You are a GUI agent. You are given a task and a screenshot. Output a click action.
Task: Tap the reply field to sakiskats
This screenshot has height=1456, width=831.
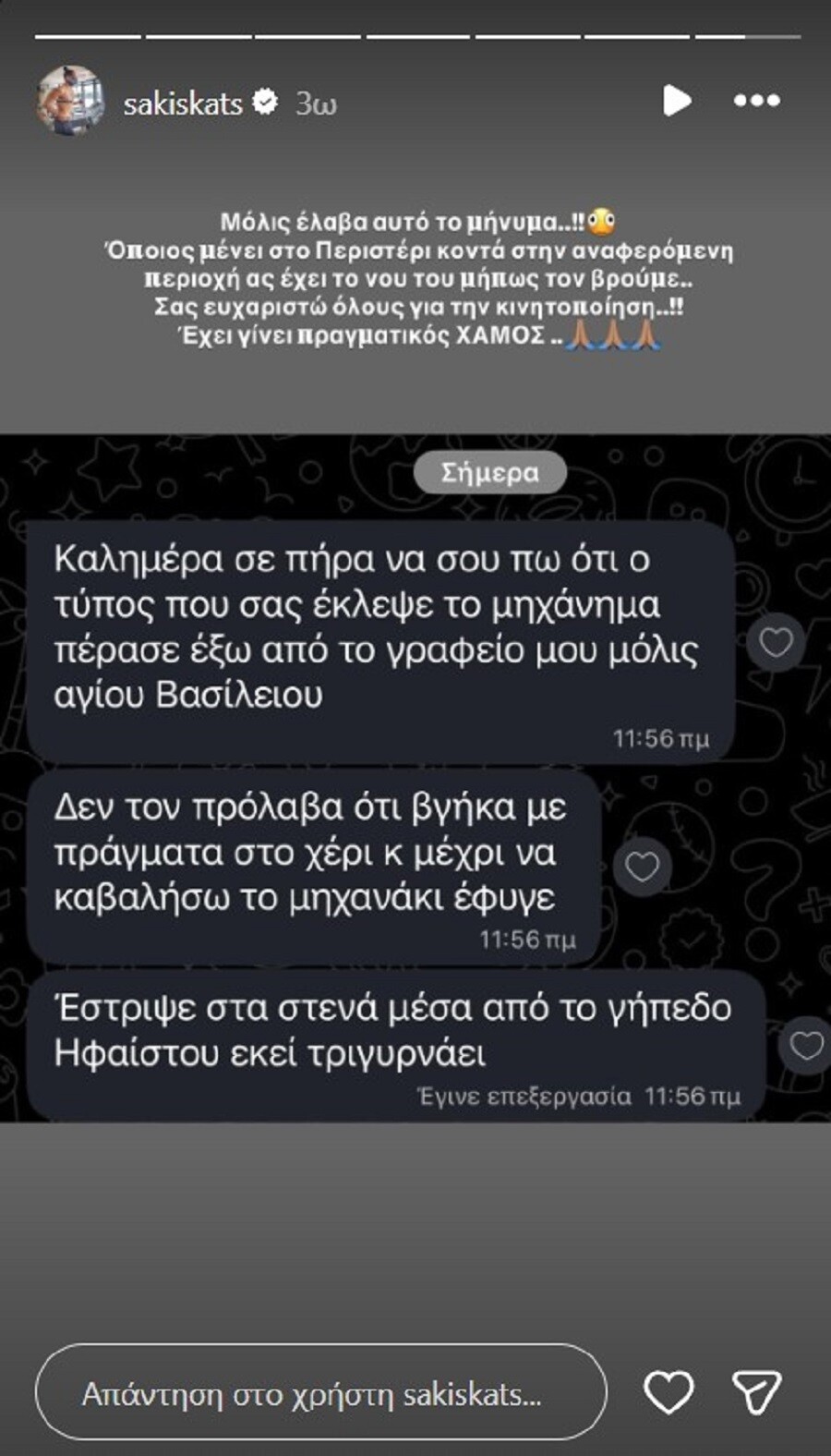320,1393
